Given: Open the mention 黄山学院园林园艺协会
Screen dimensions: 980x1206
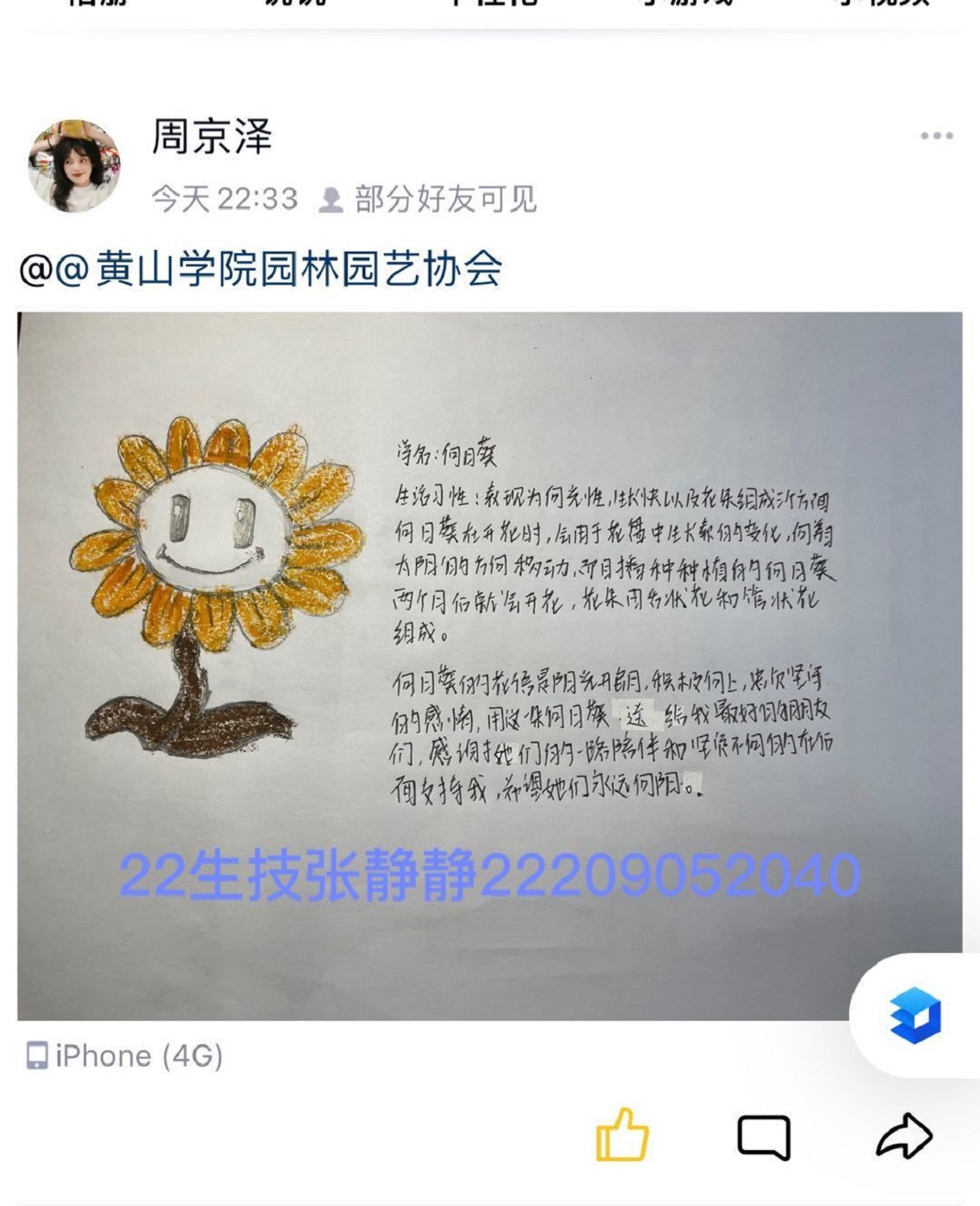Looking at the screenshot, I should pos(298,270).
